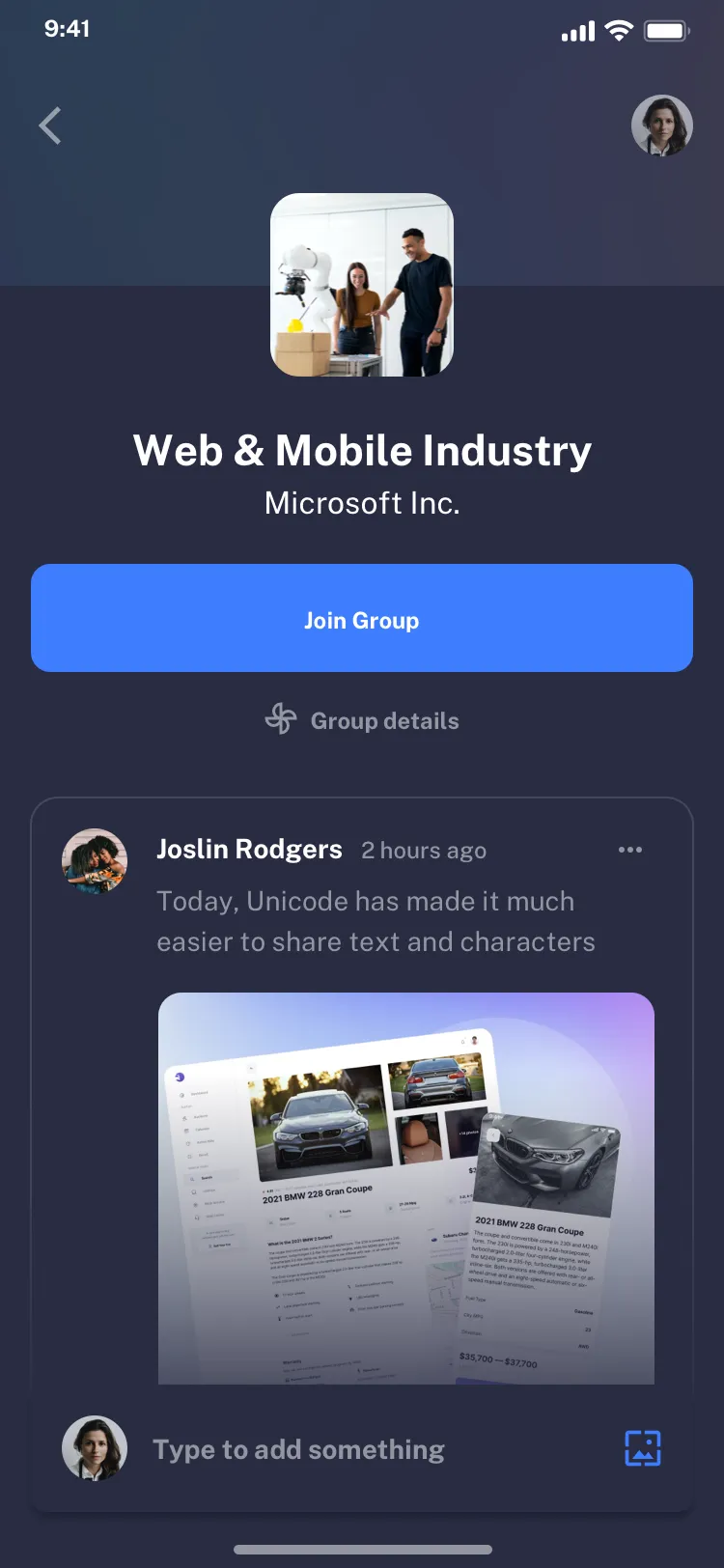This screenshot has height=1568, width=724.
Task: Tap the cellular signal indicator
Action: click(576, 32)
